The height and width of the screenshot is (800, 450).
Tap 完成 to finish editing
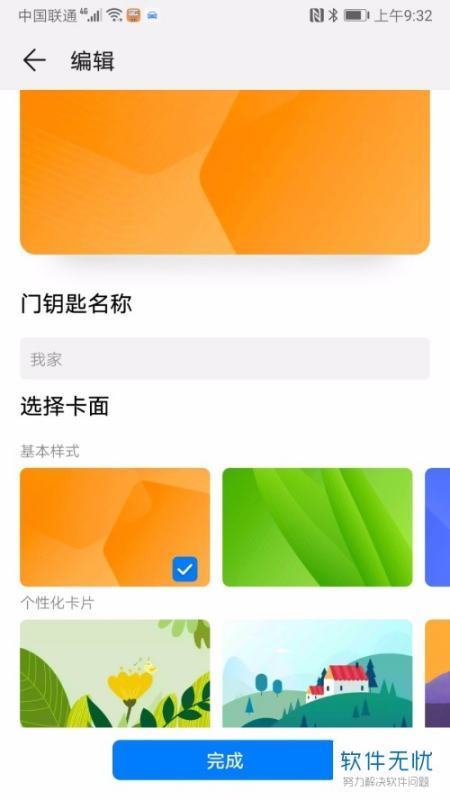pyautogui.click(x=223, y=760)
